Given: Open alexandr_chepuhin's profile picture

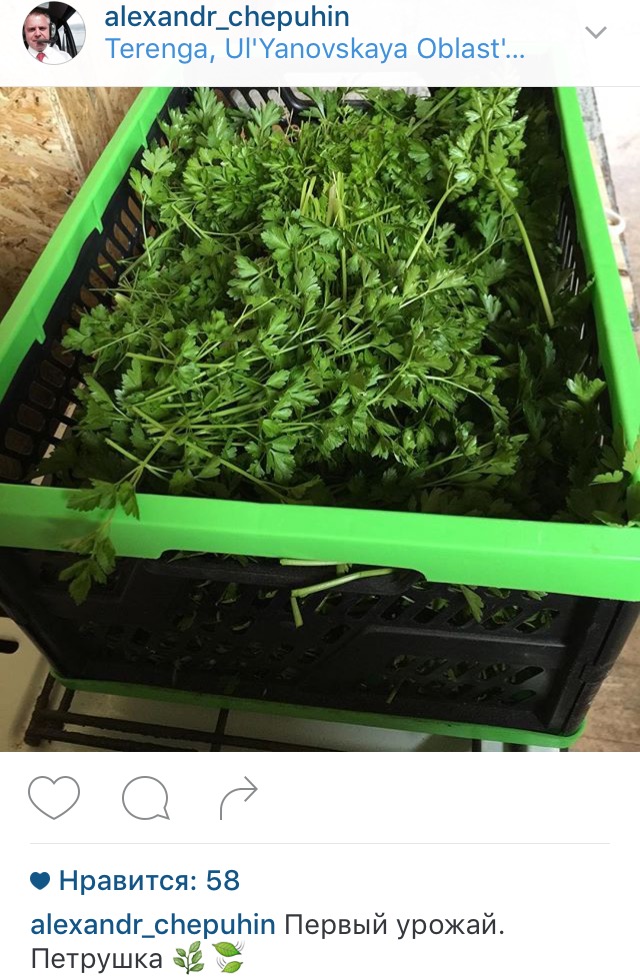Looking at the screenshot, I should click(53, 33).
